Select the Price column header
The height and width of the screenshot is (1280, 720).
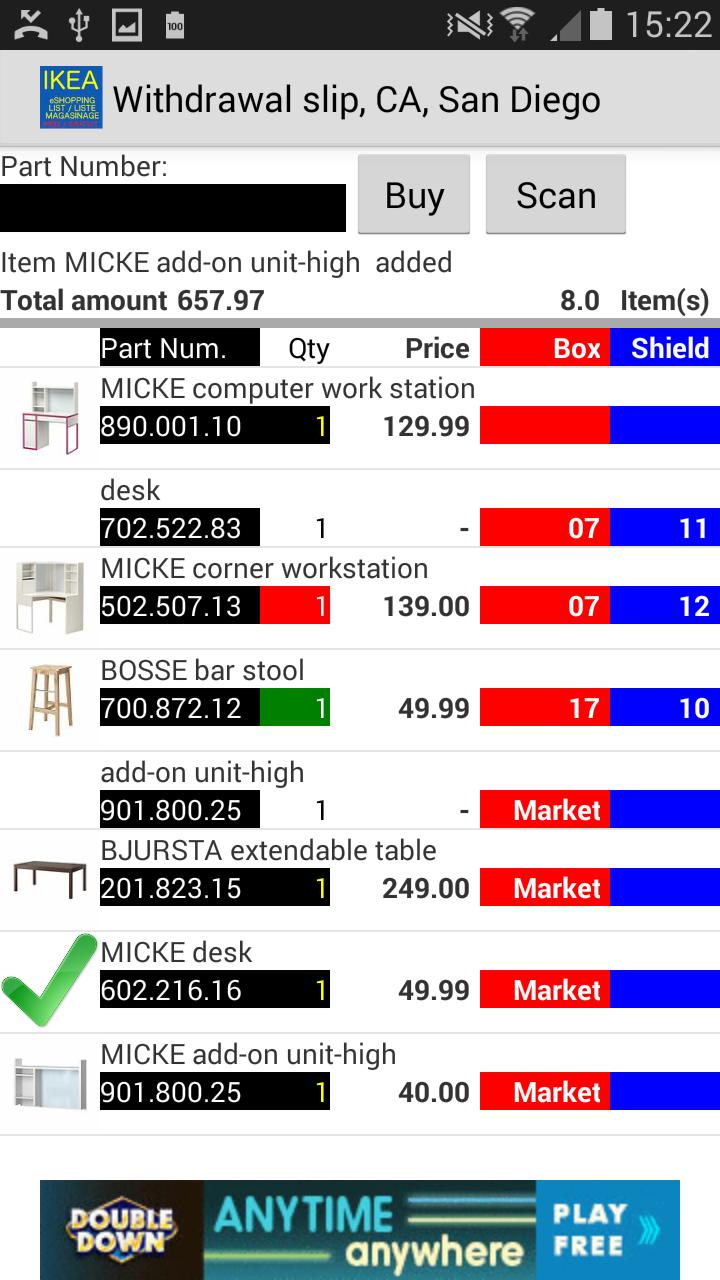point(436,348)
